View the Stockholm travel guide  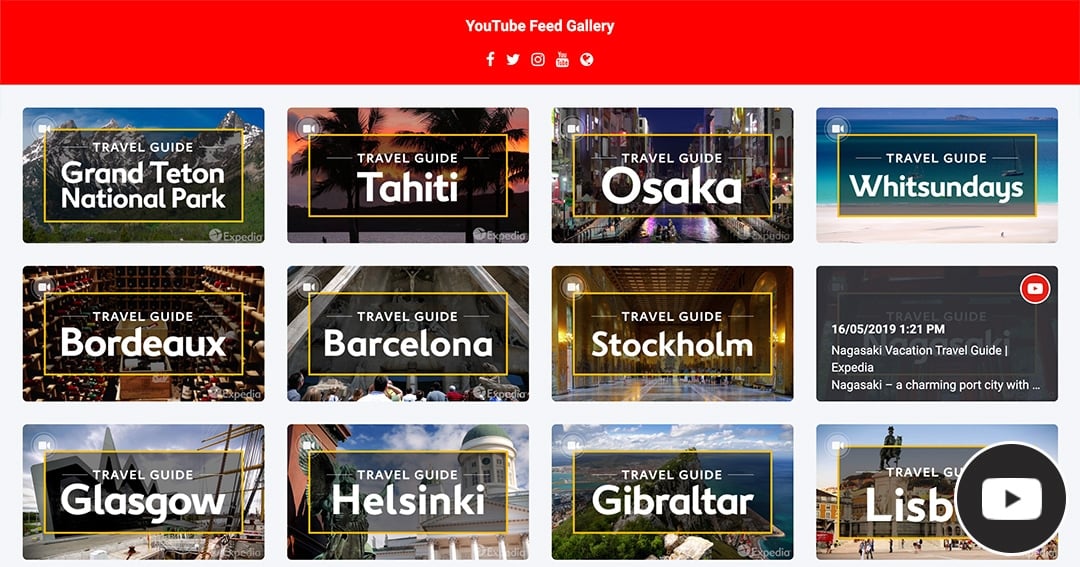[672, 333]
